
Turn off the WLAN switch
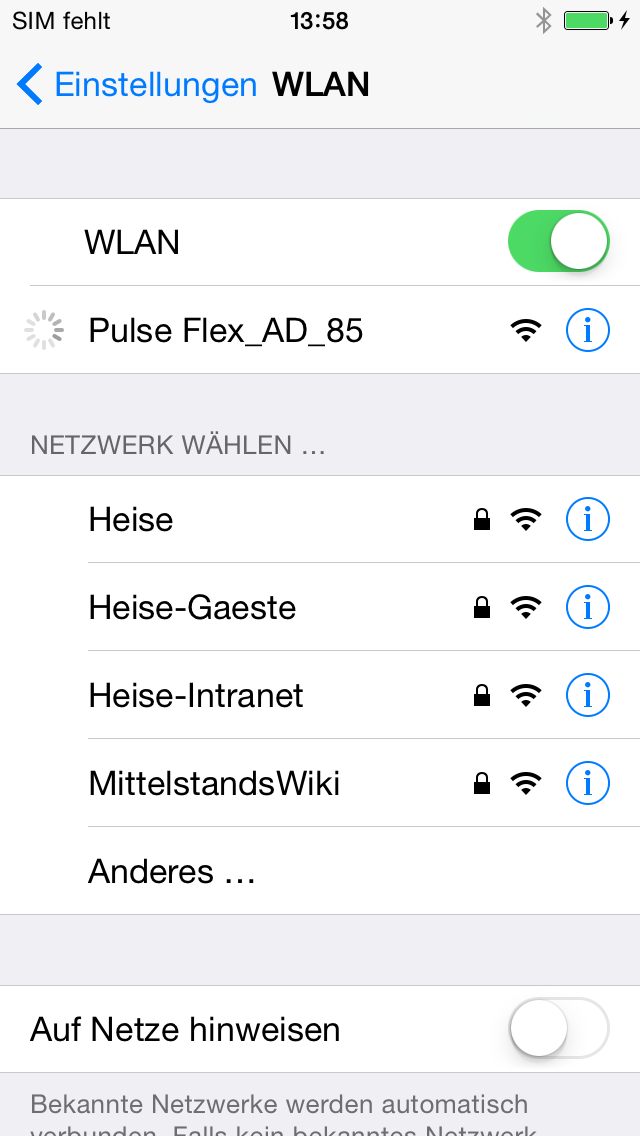coord(558,241)
